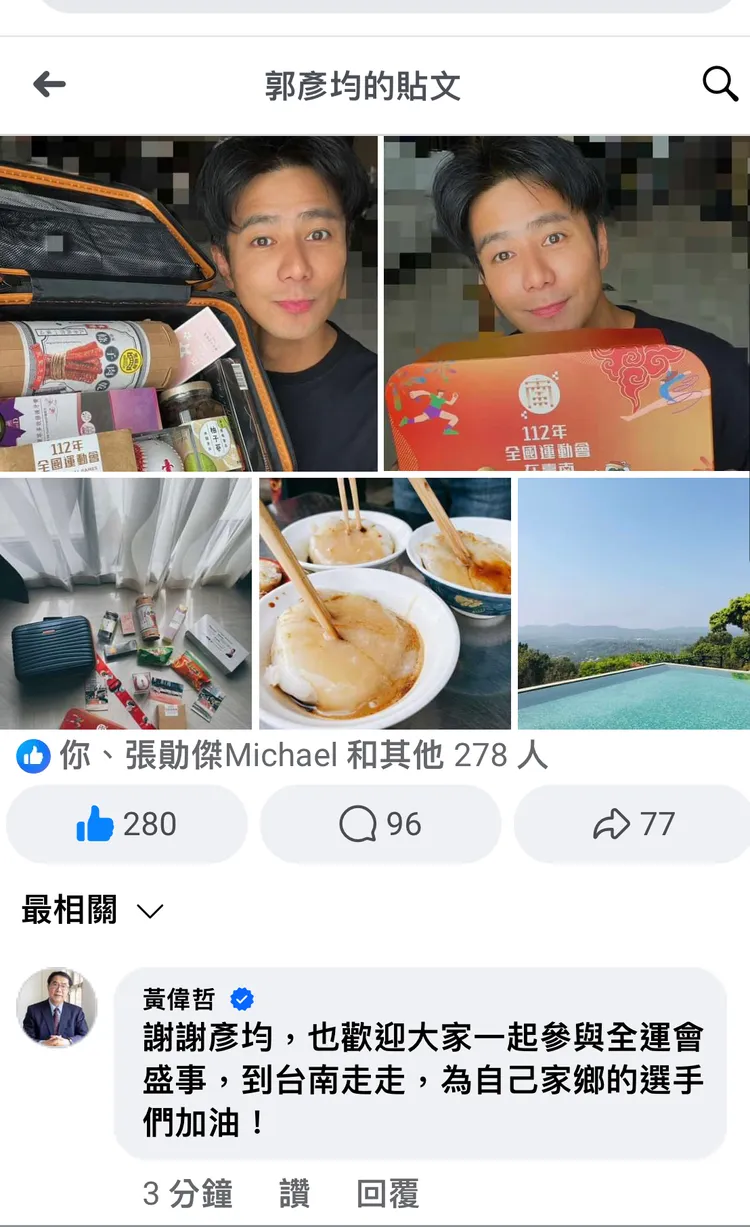Open the post title 郭彥均的貼文
The height and width of the screenshot is (1227, 750).
coord(364,84)
